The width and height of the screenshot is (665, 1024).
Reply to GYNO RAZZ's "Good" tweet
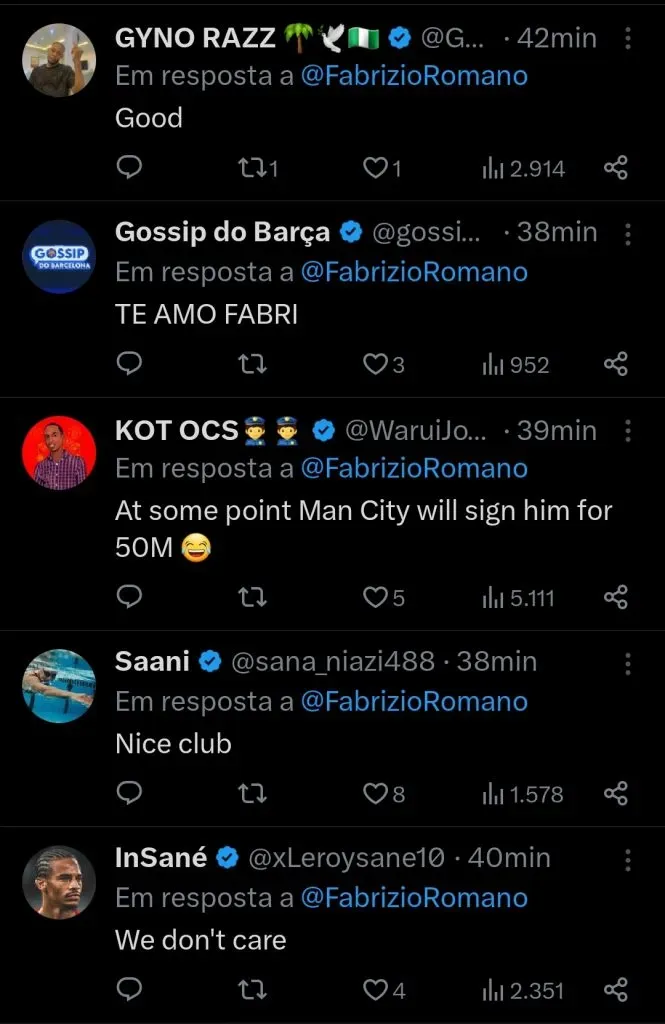(130, 168)
